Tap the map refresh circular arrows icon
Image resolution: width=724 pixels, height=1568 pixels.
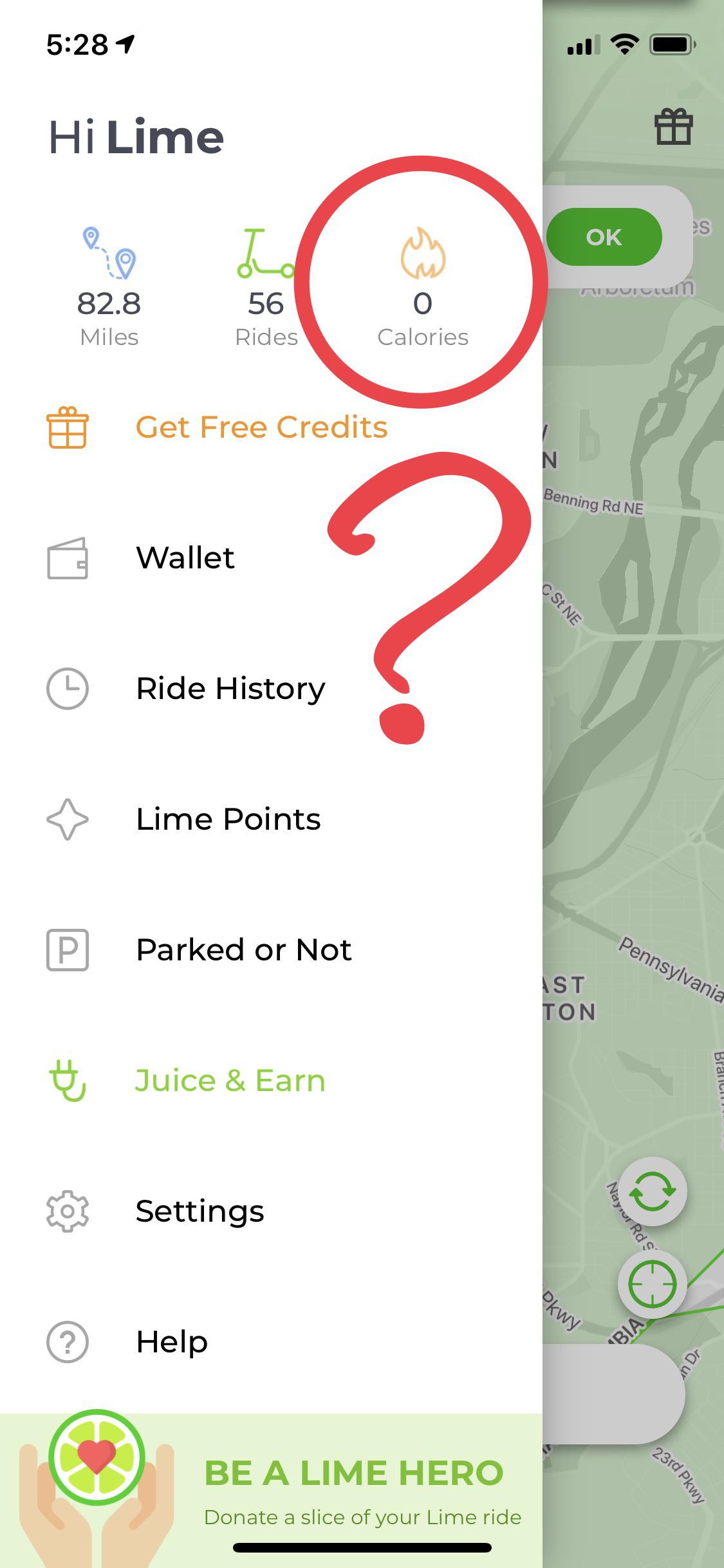coord(651,1191)
